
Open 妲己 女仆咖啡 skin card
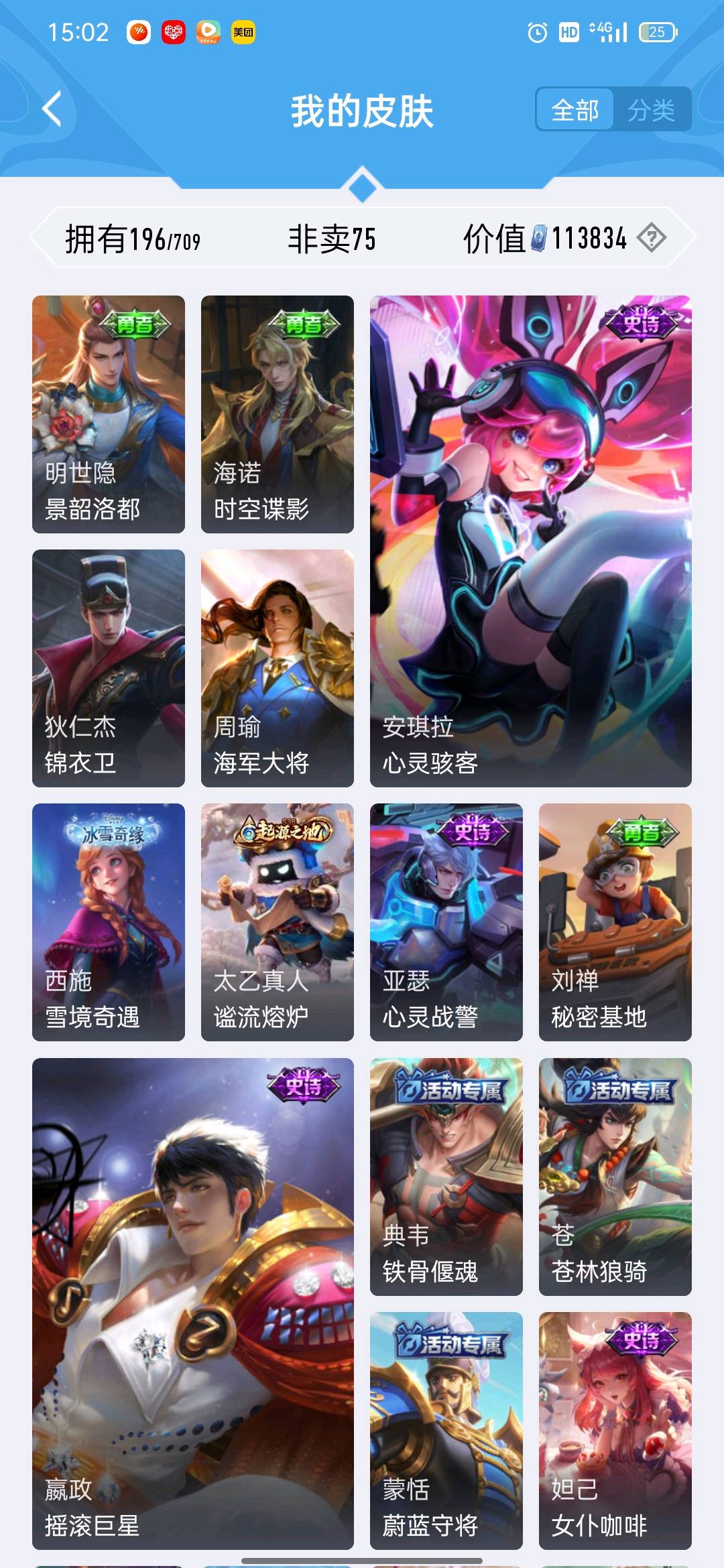(615, 1431)
